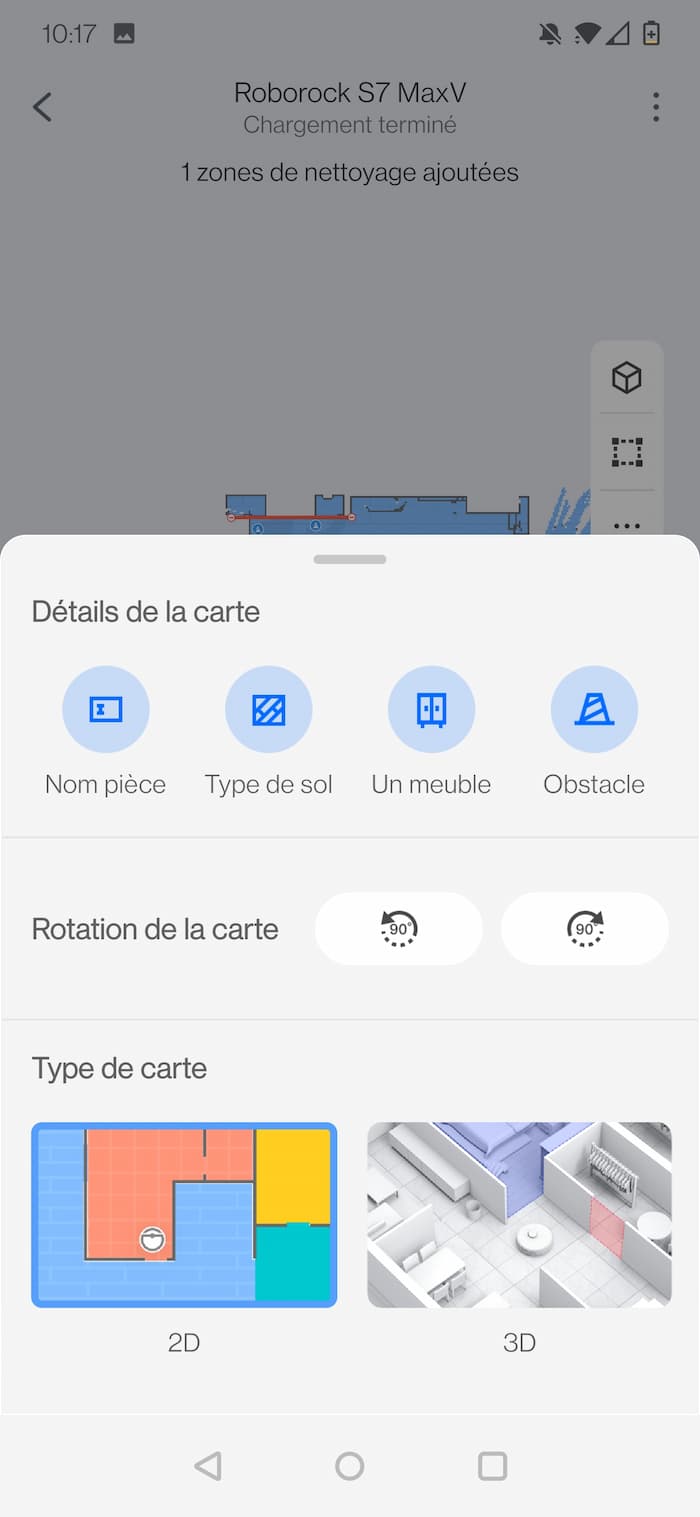This screenshot has width=700, height=1517.
Task: Open the system recent apps
Action: pyautogui.click(x=492, y=1466)
